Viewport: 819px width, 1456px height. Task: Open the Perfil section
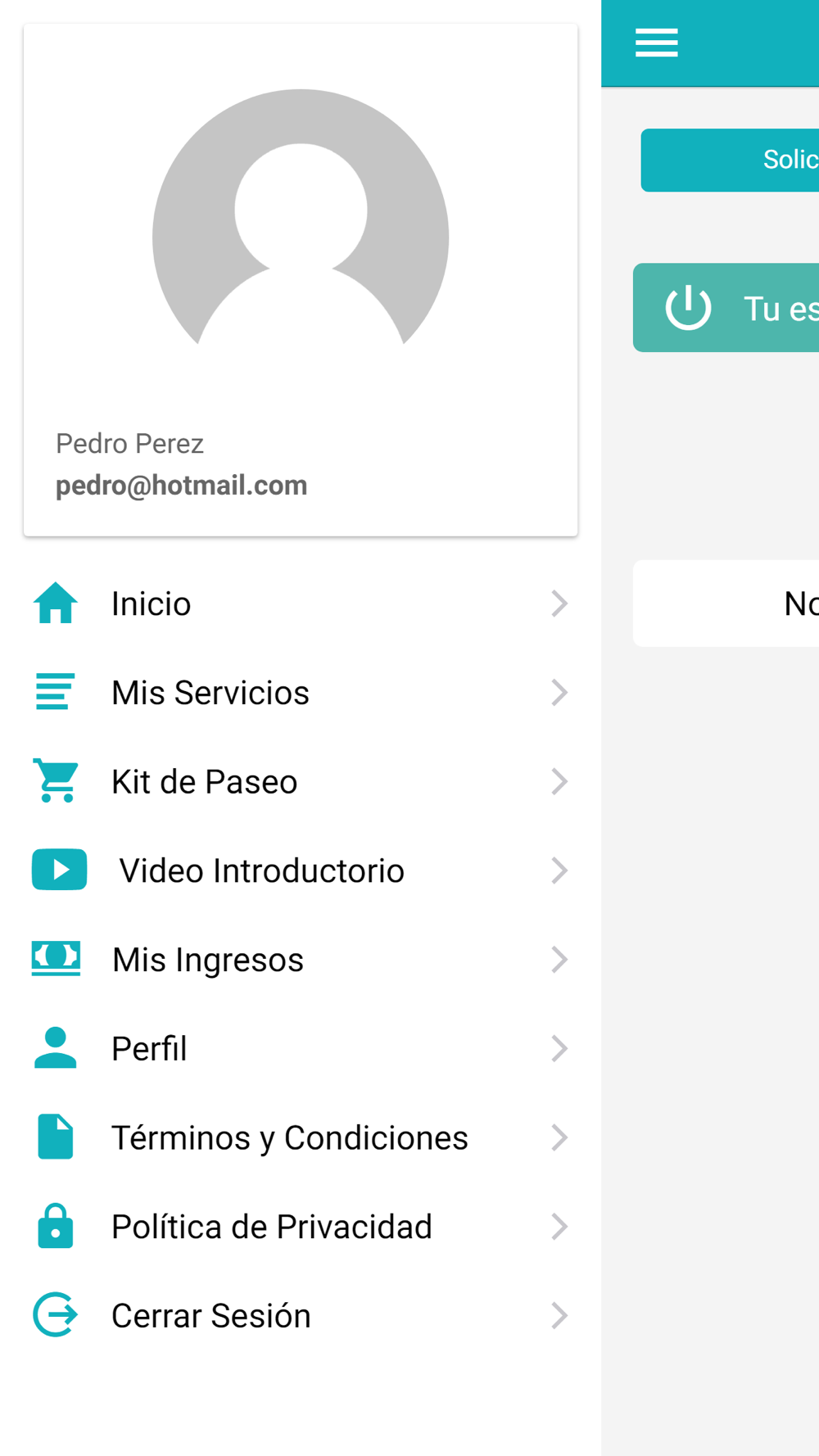point(301,1048)
